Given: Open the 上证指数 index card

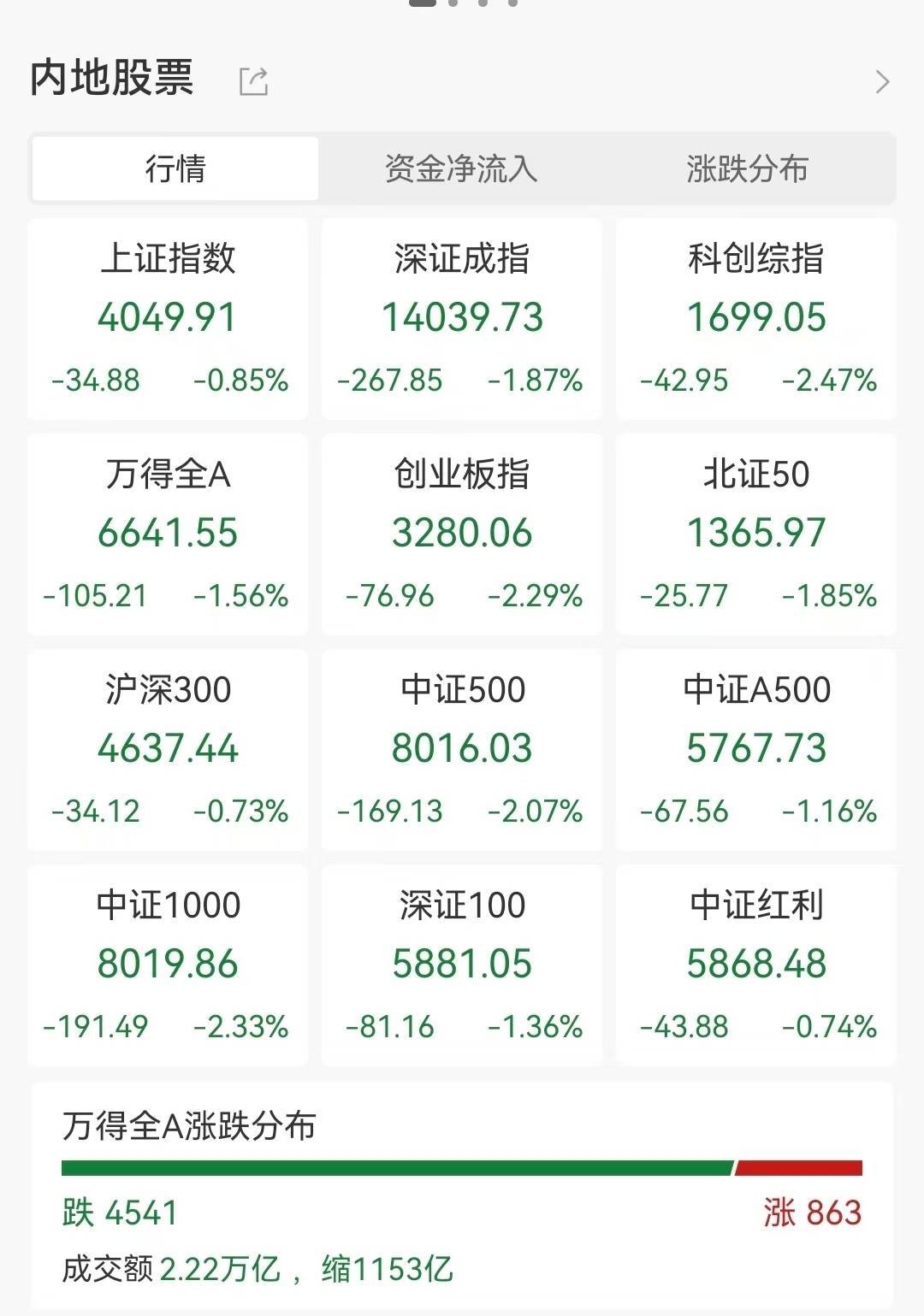Looking at the screenshot, I should click(x=168, y=318).
